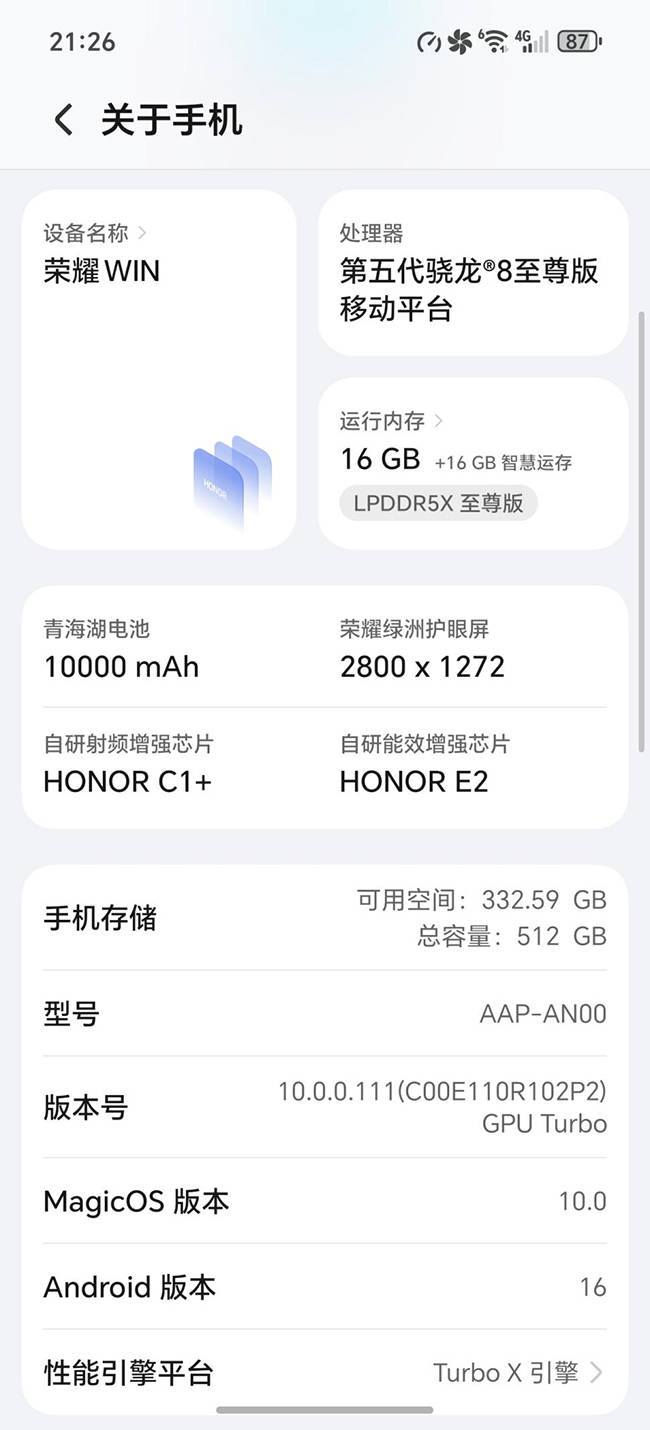Open the 设备名称 card to rename device

tap(158, 368)
